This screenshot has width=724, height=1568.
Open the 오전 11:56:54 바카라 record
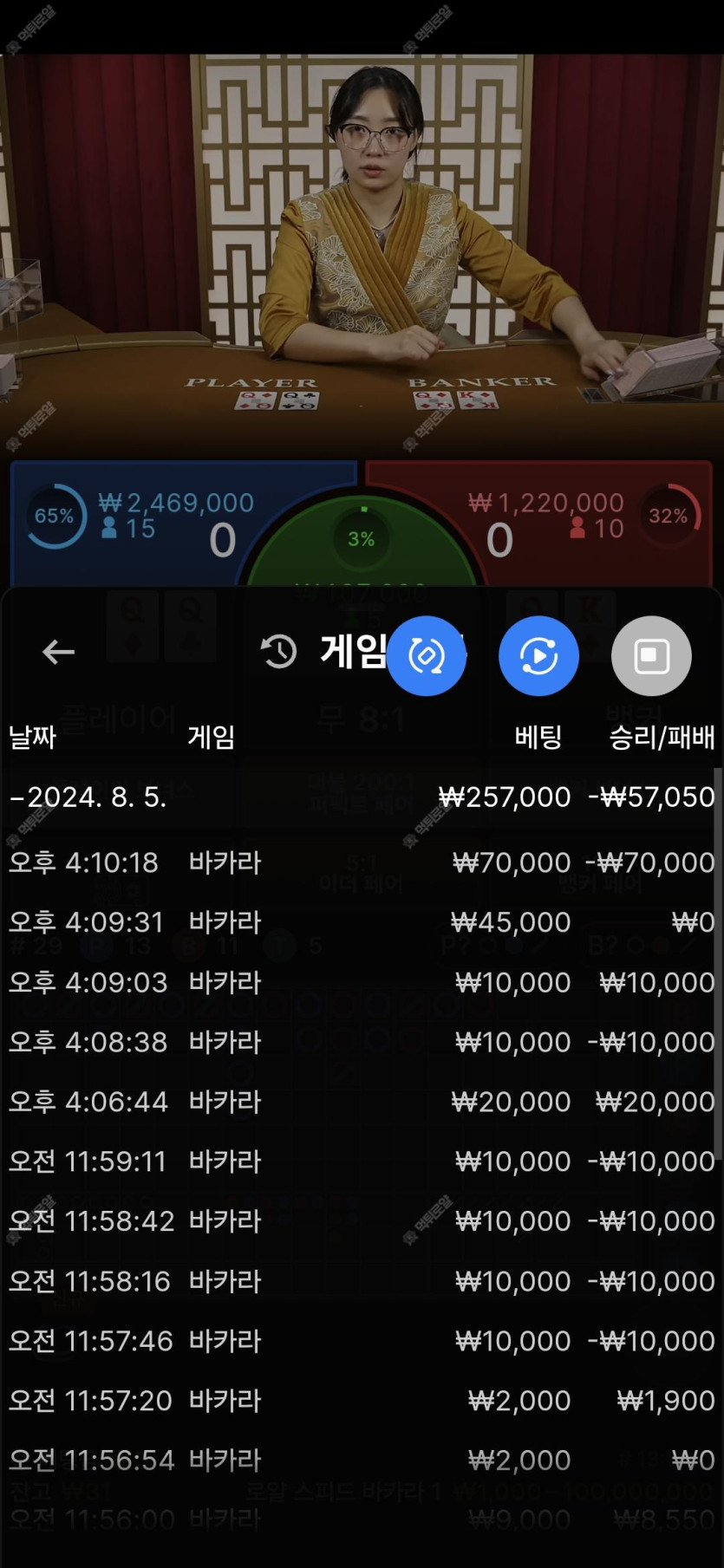click(361, 1461)
